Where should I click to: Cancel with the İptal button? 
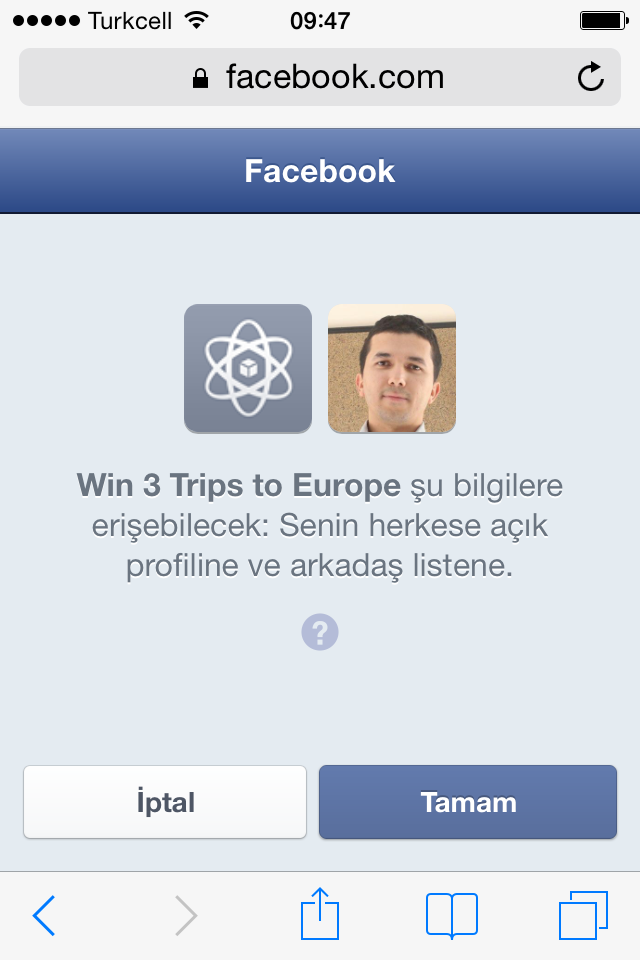(x=165, y=802)
